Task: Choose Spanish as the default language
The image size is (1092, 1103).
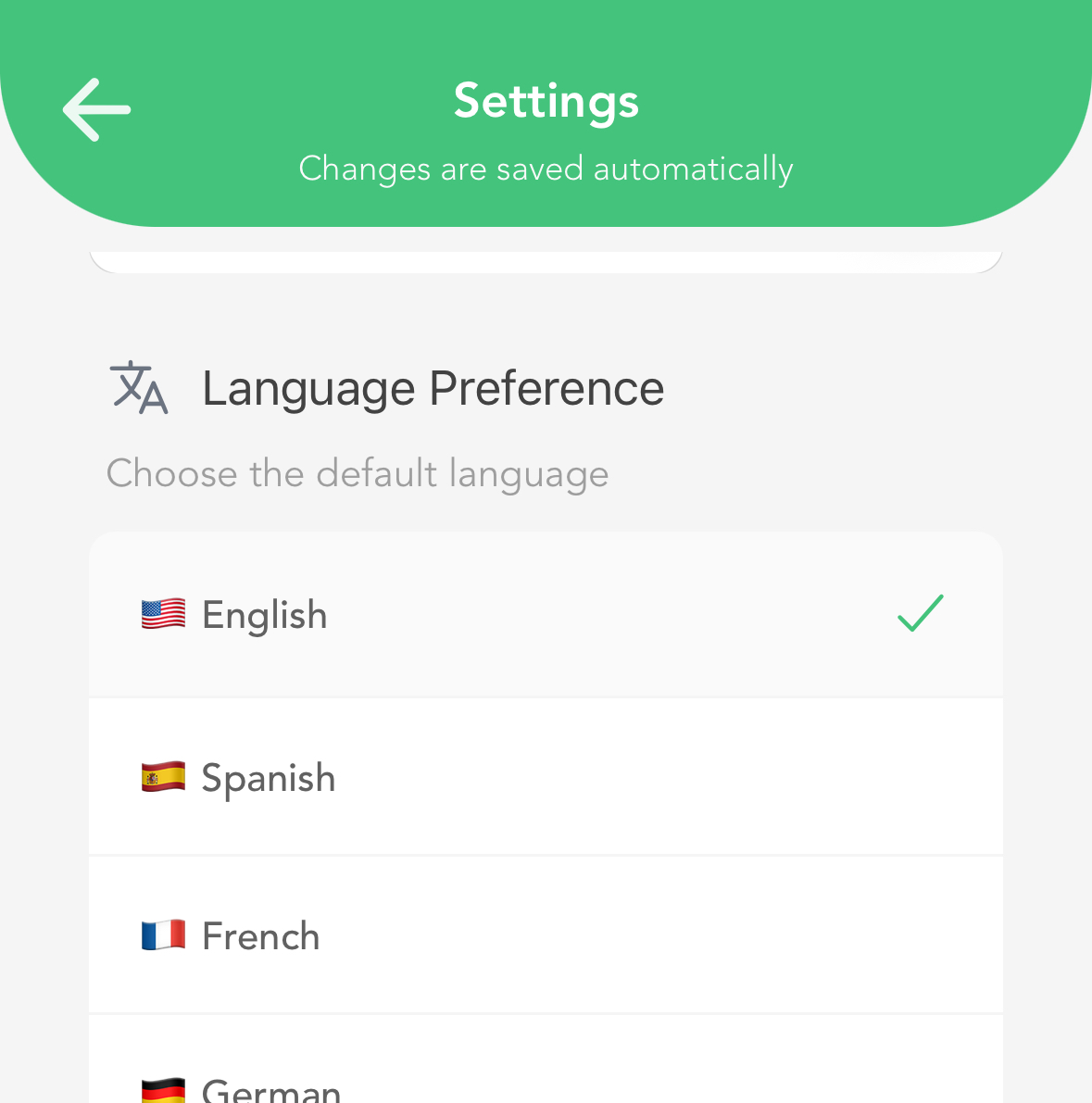Action: point(545,778)
